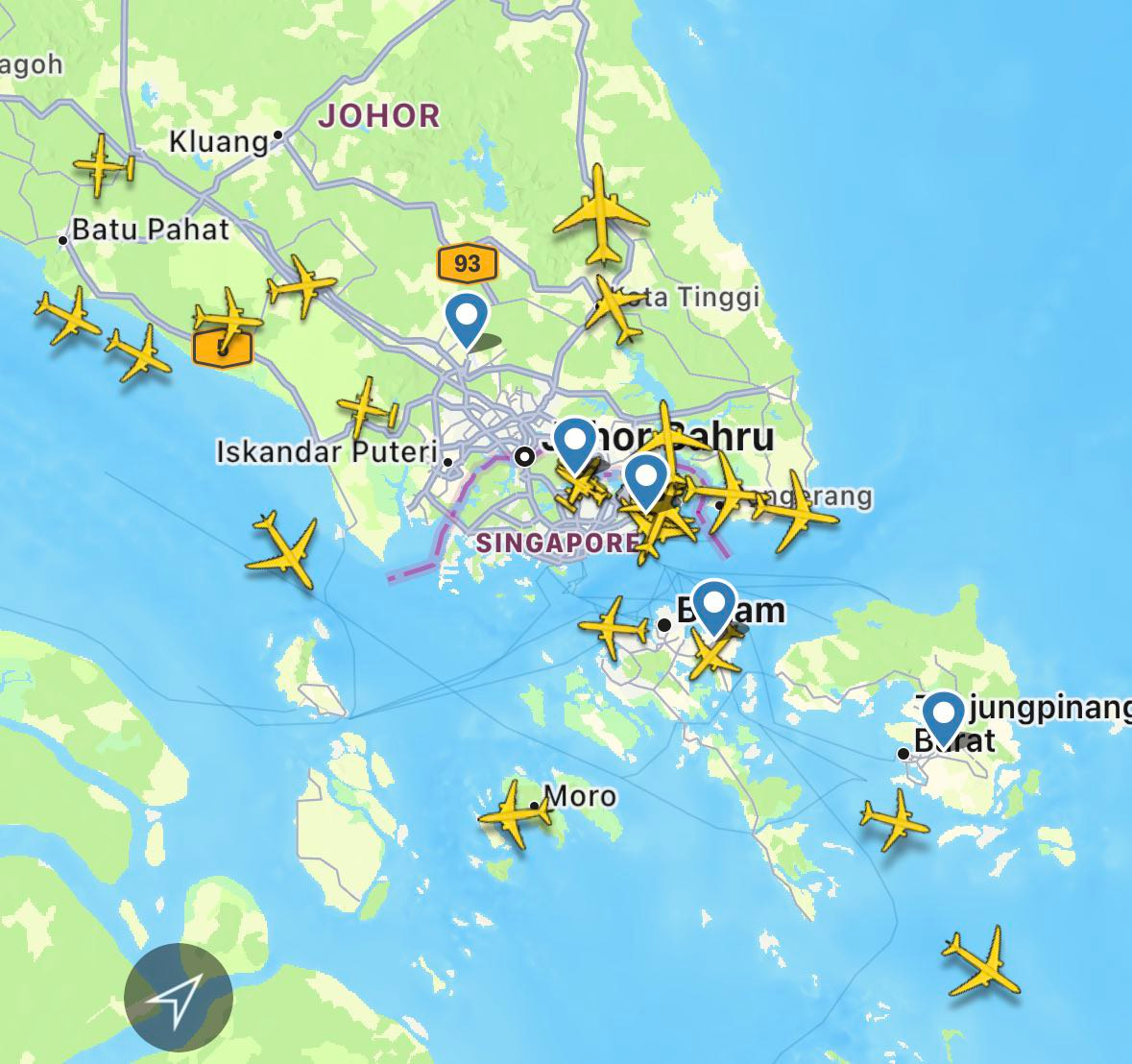The height and width of the screenshot is (1064, 1132).
Task: Select the plane south of Tanjungpinang
Action: 894,819
